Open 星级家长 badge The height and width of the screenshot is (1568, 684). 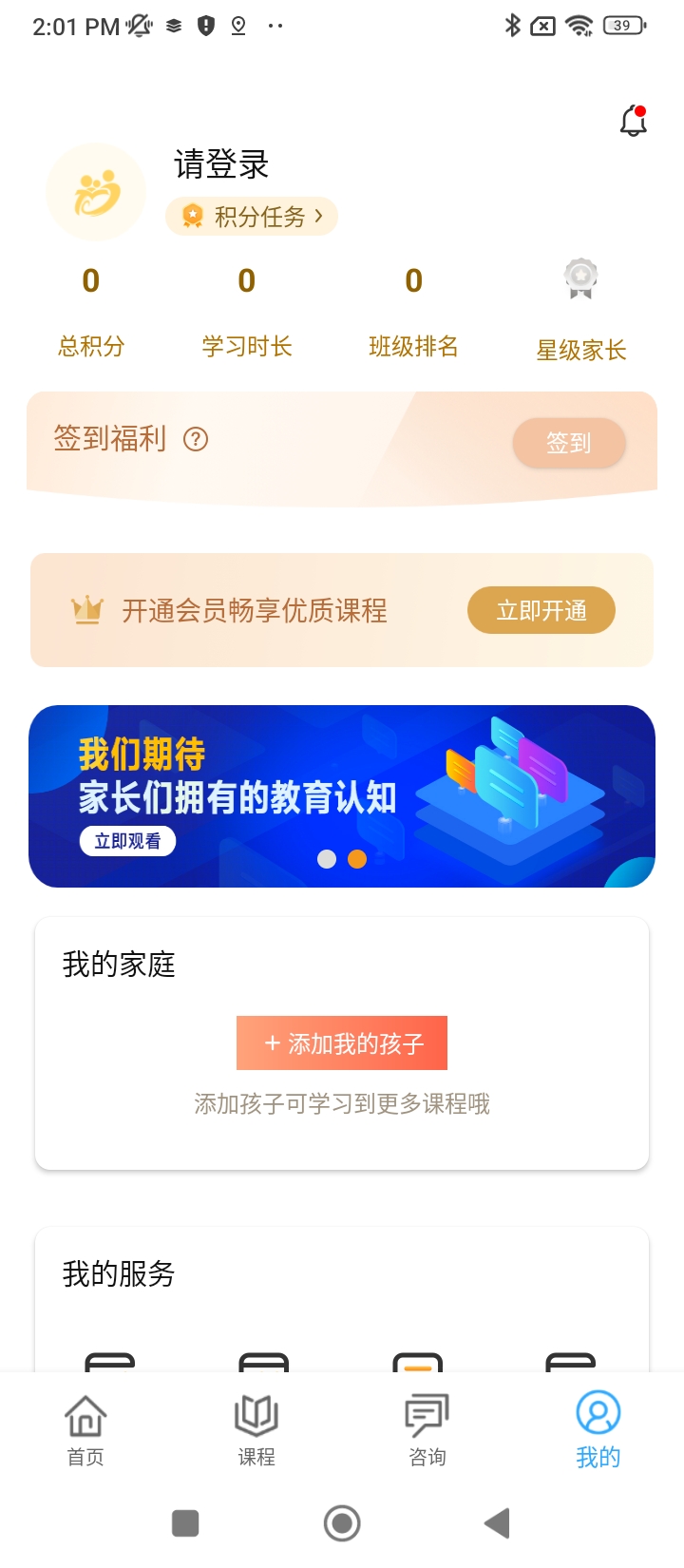(x=580, y=314)
